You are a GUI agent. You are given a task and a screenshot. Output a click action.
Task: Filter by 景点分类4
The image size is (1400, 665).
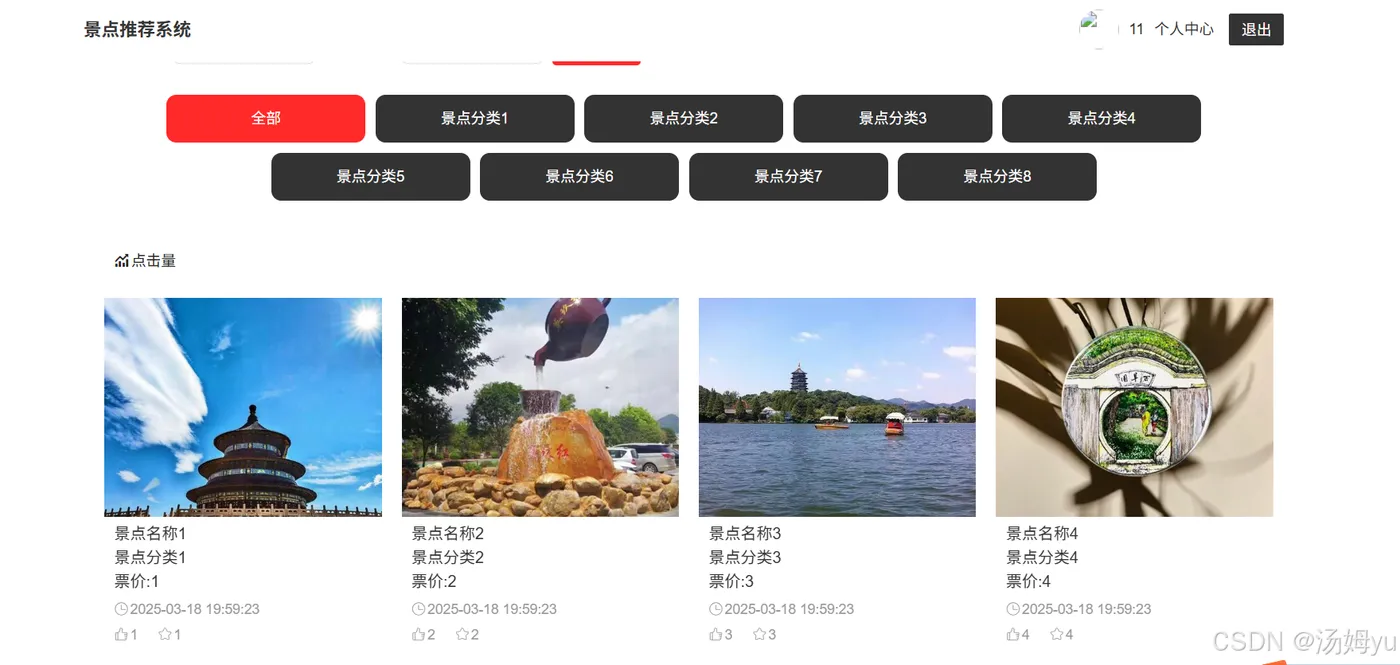[1101, 118]
